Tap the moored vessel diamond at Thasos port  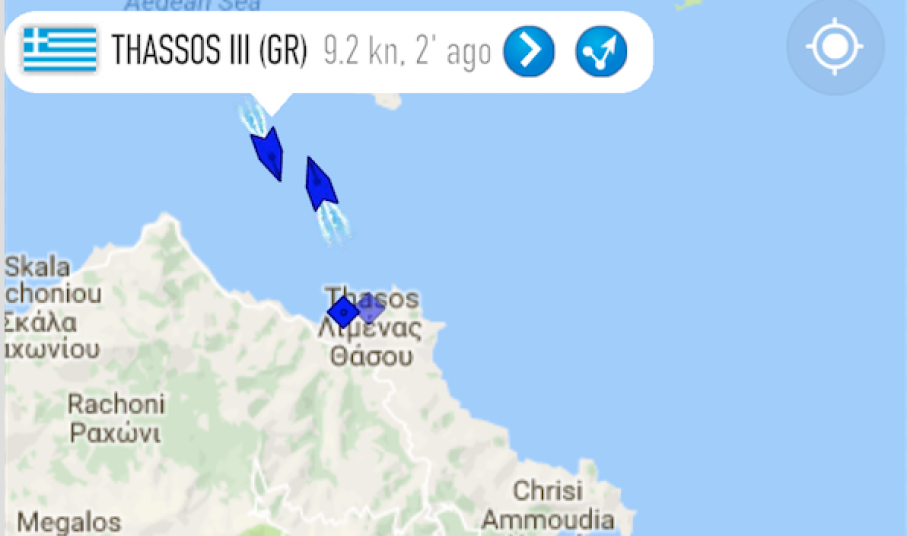[343, 312]
